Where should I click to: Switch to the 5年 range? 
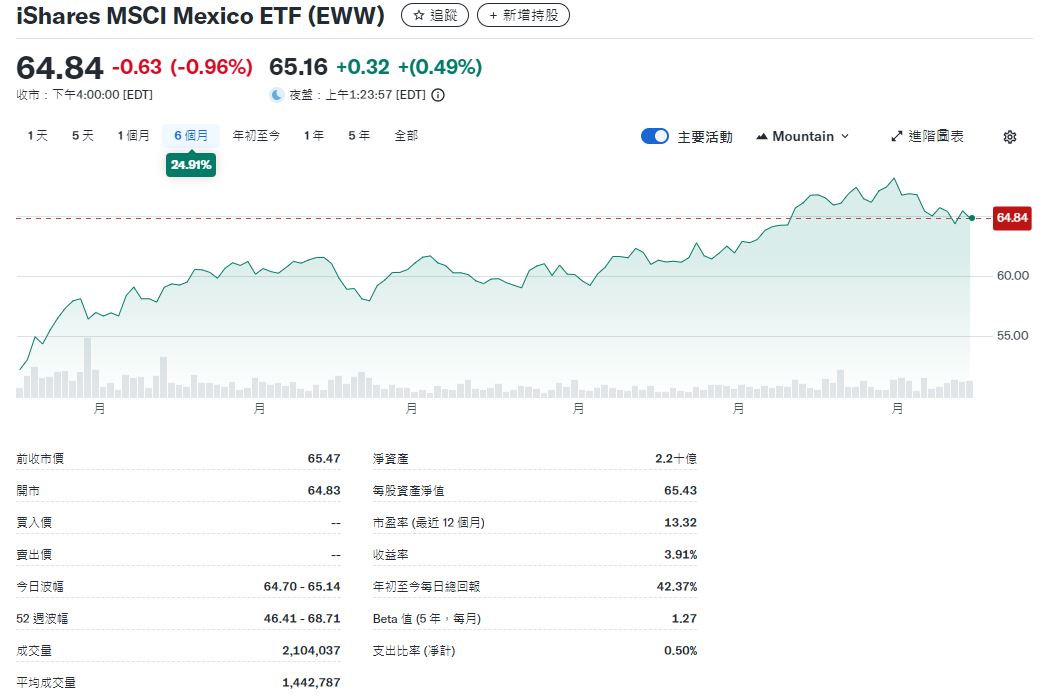coord(359,135)
